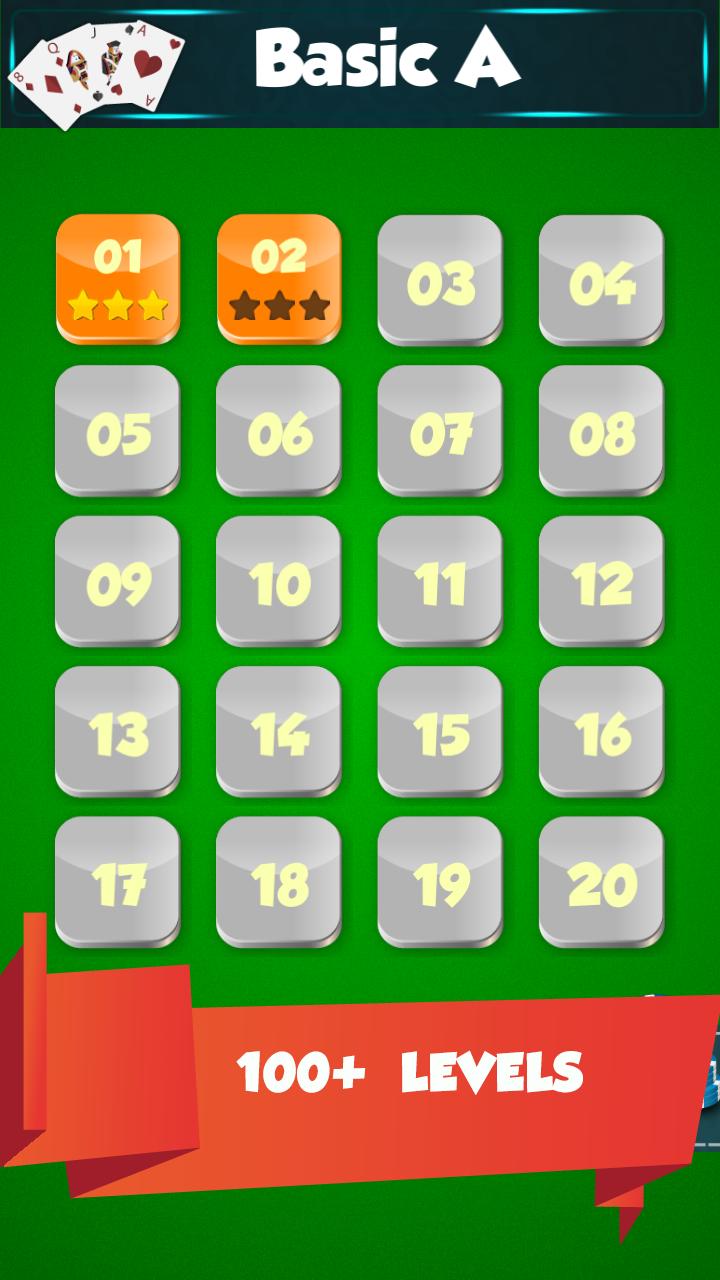Tap level 04 tile
720x1280 pixels.
tap(601, 280)
